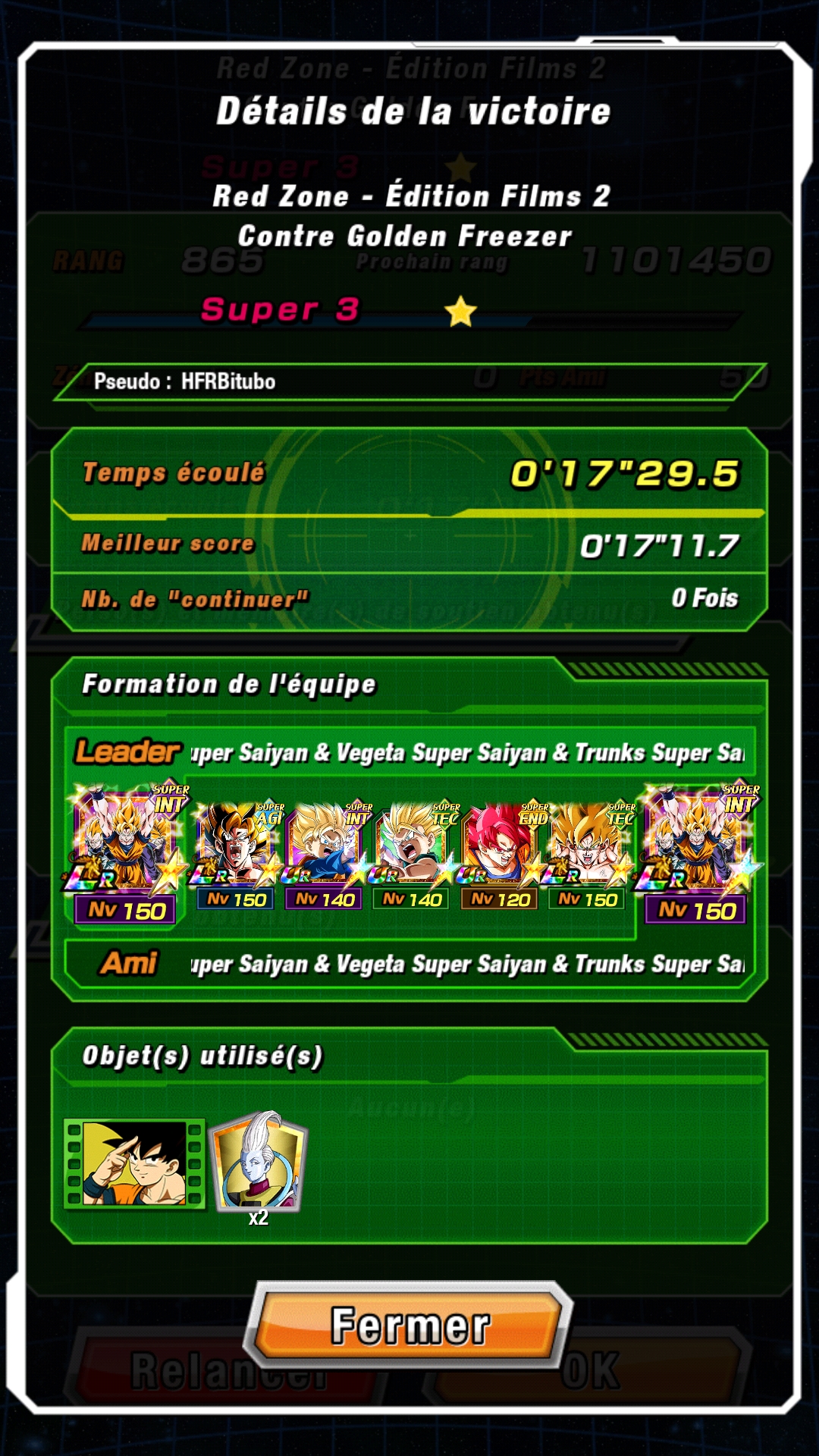View the Goku film support item
The image size is (819, 1456).
coord(134,1163)
